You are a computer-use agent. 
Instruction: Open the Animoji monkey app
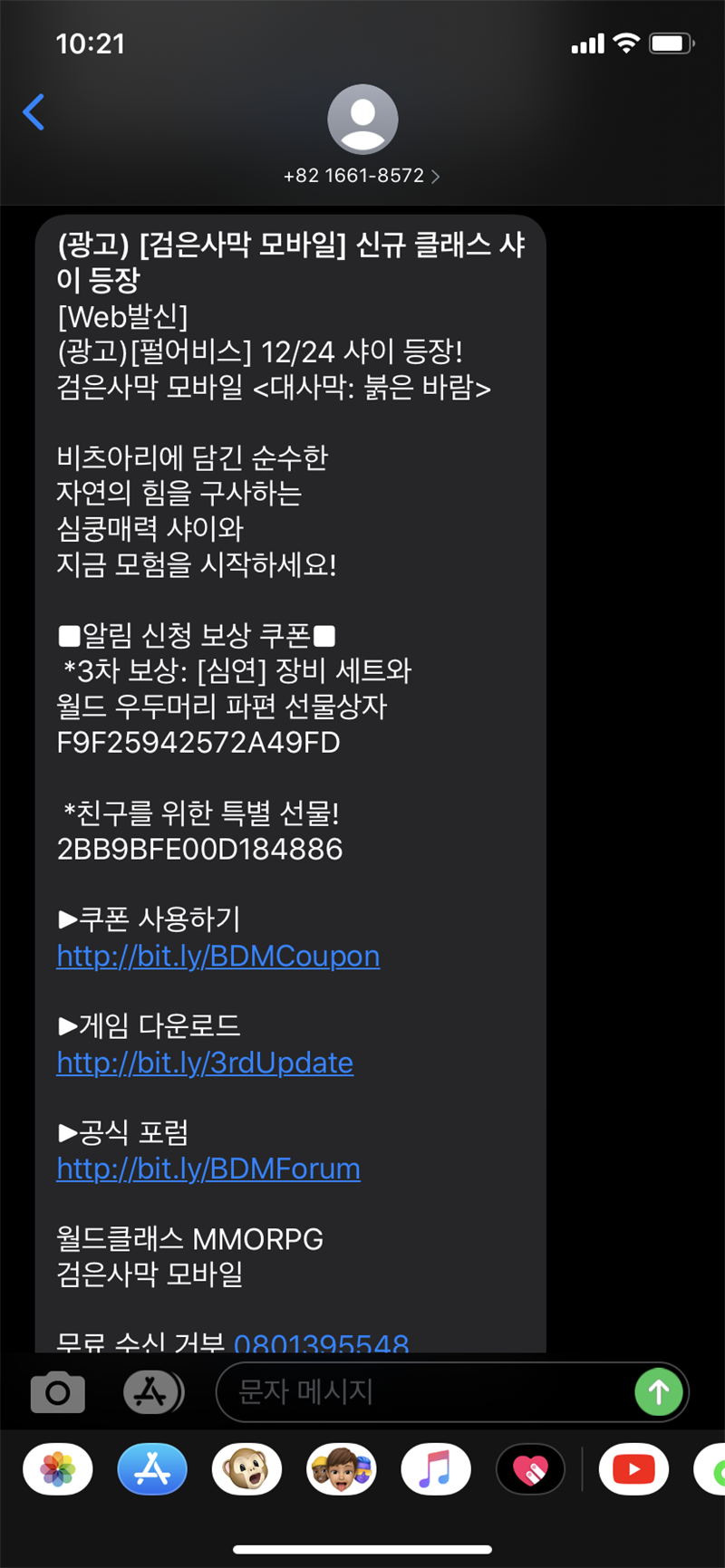[x=246, y=1468]
